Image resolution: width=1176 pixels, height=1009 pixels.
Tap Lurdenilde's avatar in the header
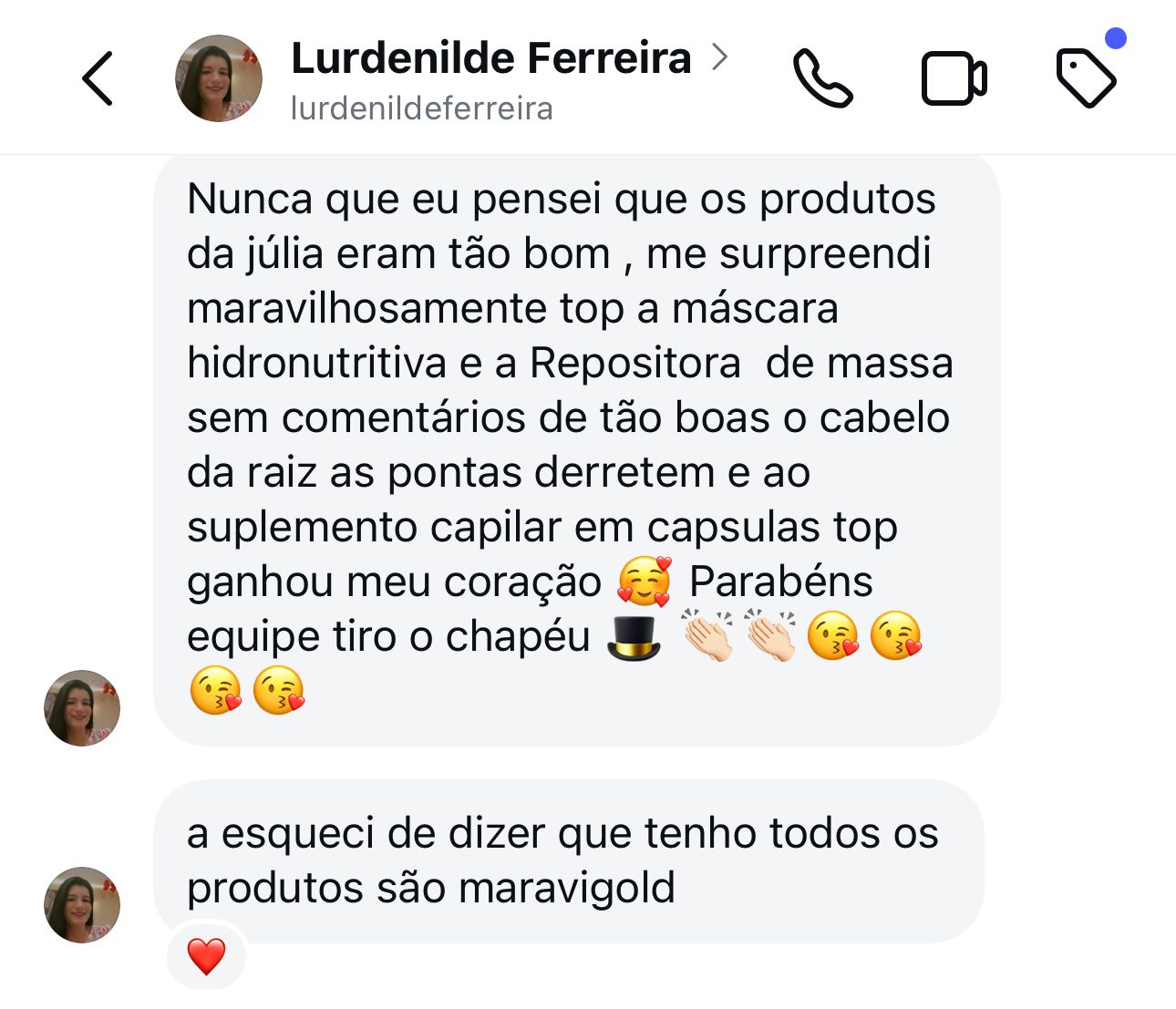click(219, 78)
